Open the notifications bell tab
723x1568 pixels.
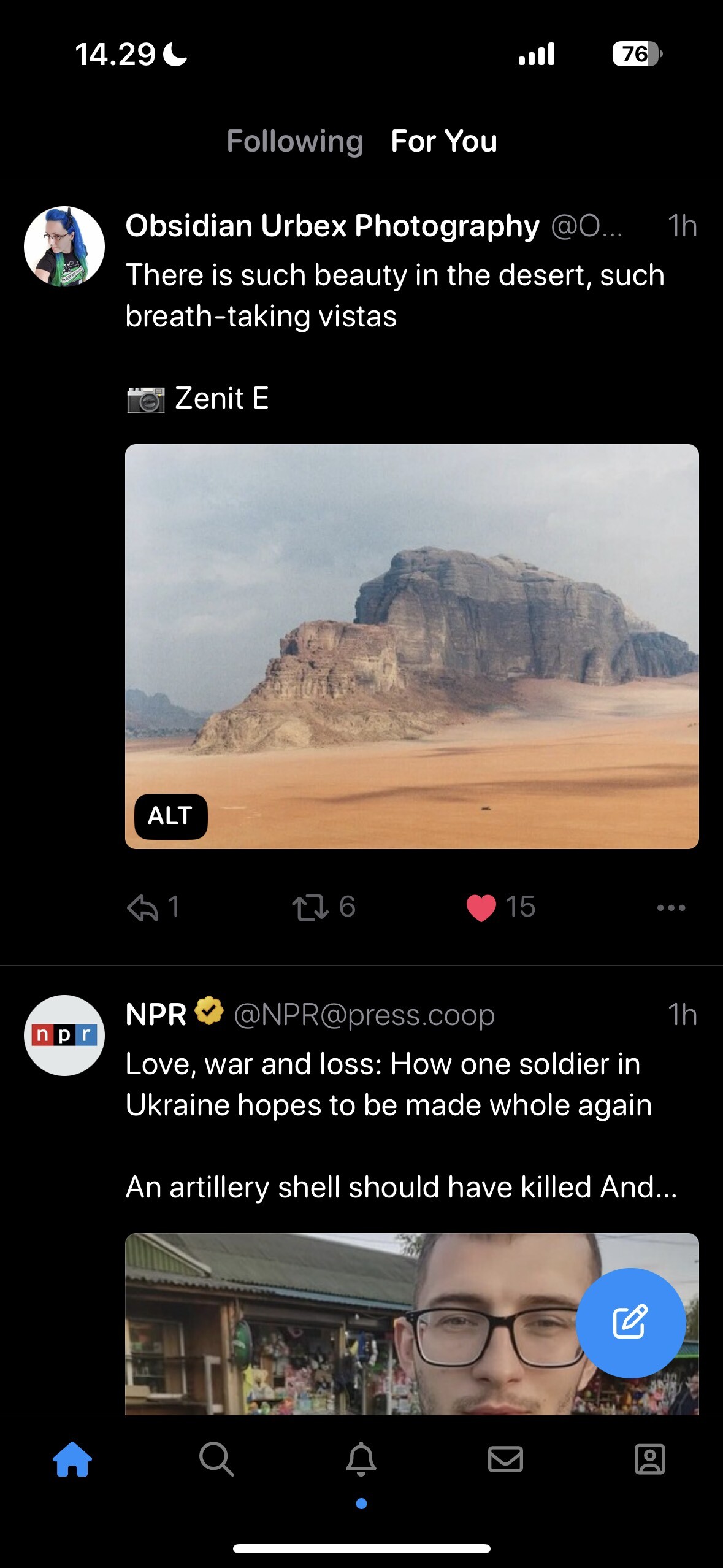[361, 1459]
